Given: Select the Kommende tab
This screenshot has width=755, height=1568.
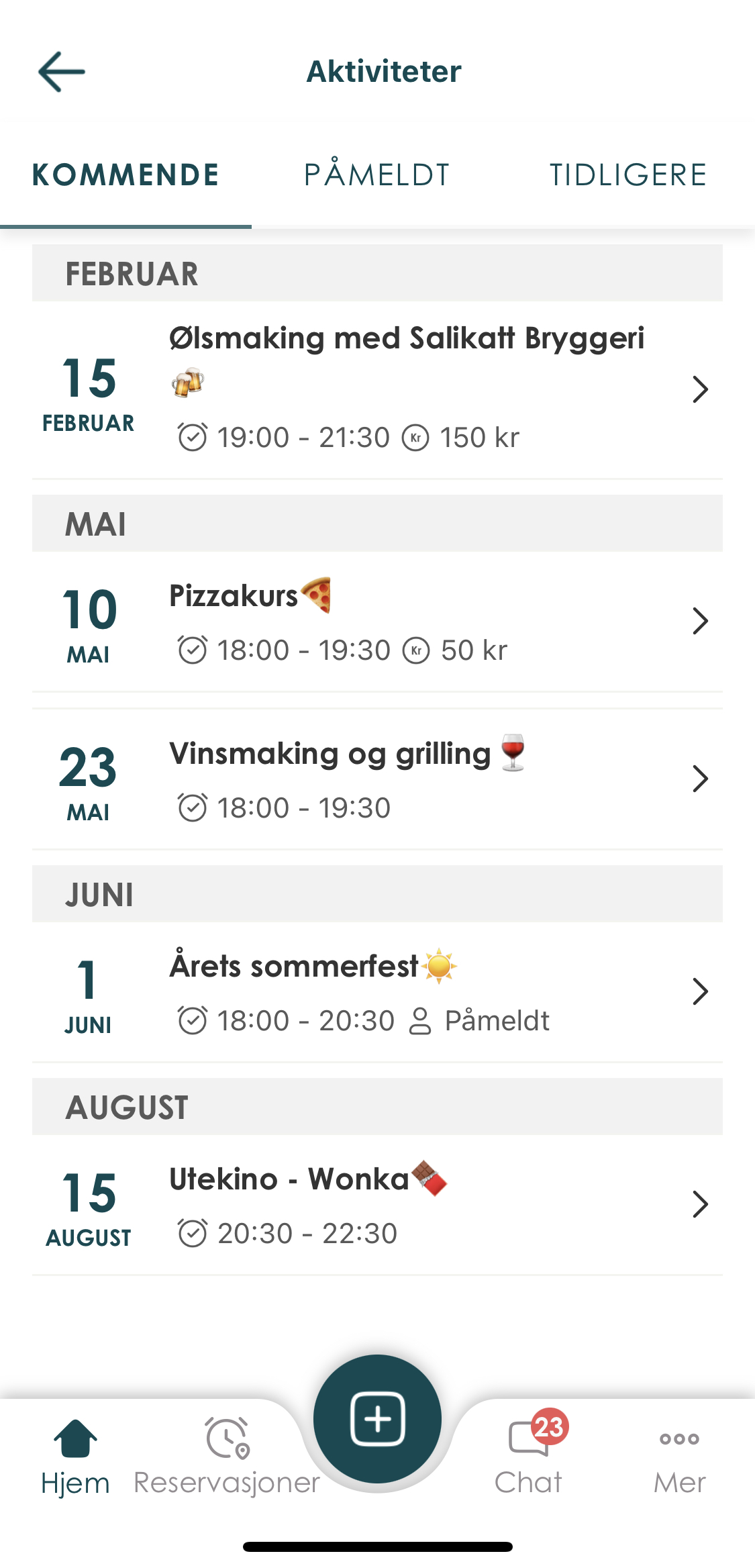Looking at the screenshot, I should [x=125, y=175].
